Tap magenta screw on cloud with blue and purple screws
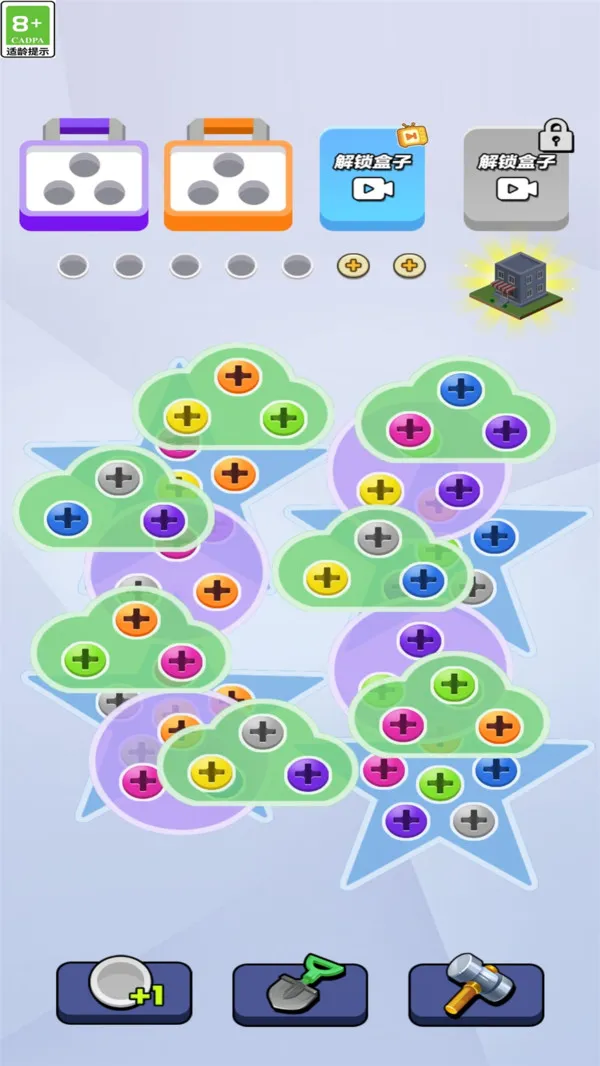This screenshot has height=1066, width=600. [x=410, y=430]
